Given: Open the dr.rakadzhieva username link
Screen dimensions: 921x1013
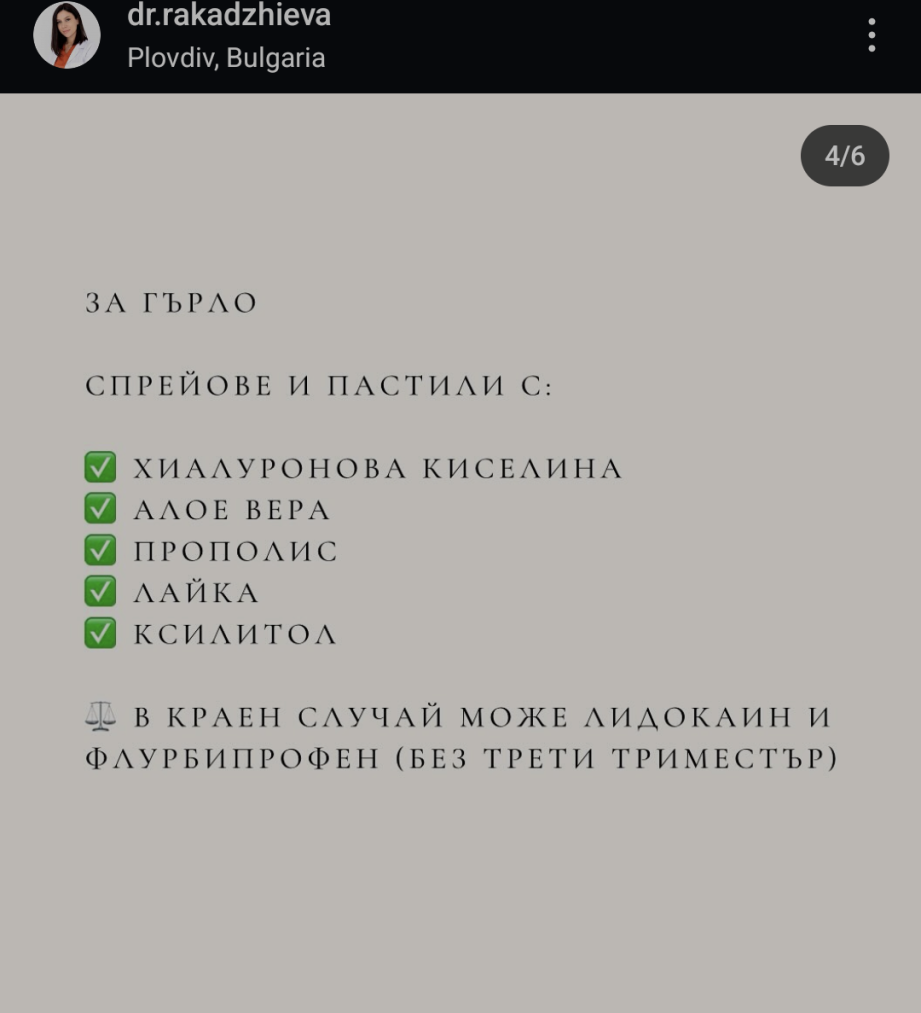Looking at the screenshot, I should (229, 14).
